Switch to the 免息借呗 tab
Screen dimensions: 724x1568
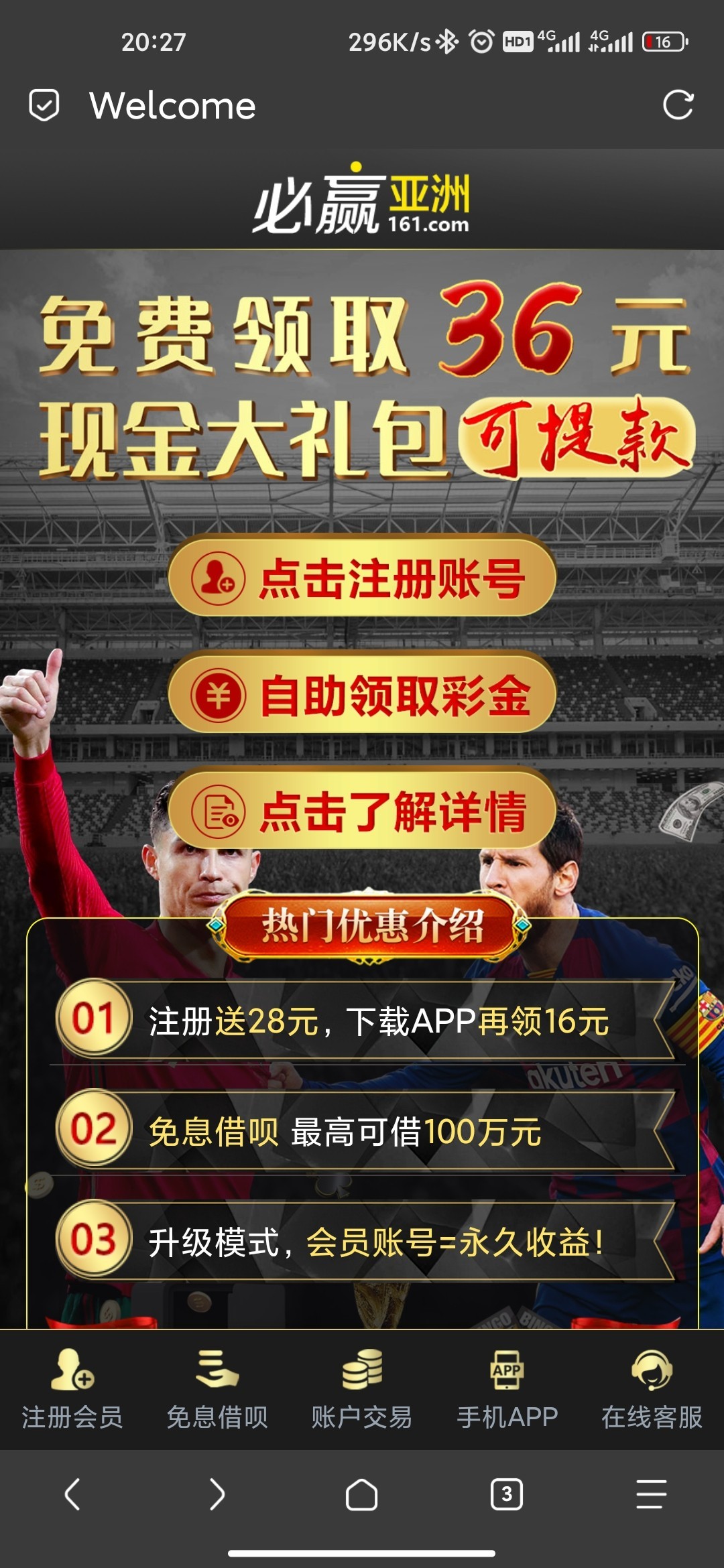[x=217, y=1389]
